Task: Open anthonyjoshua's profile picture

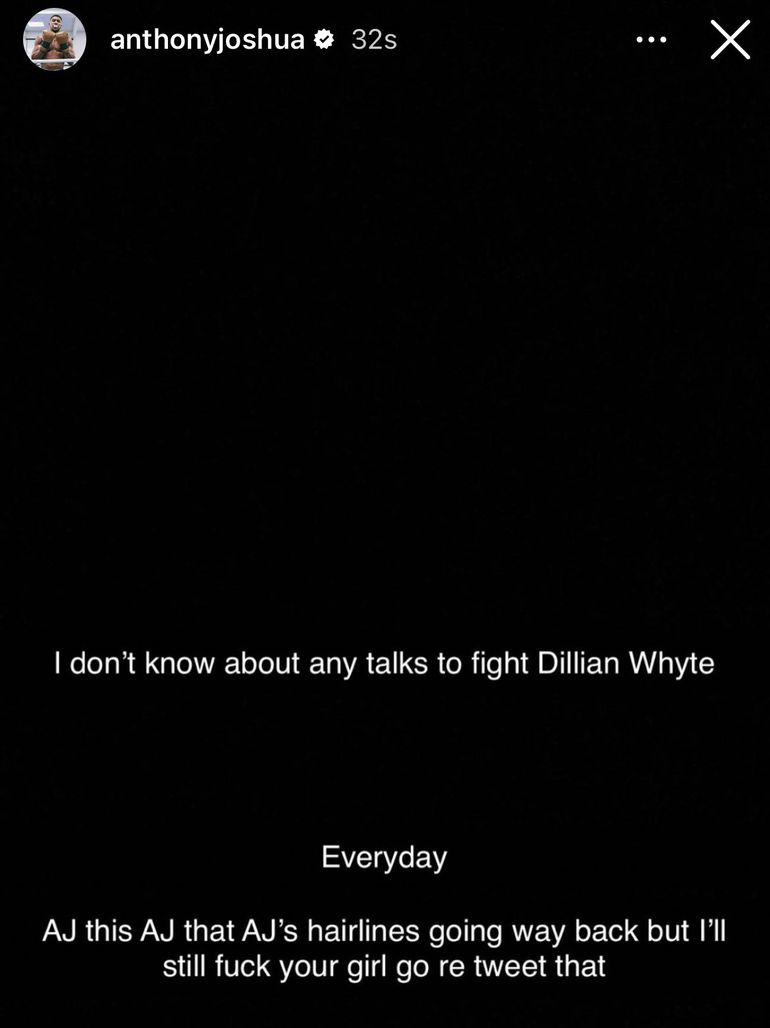Action: tap(55, 40)
